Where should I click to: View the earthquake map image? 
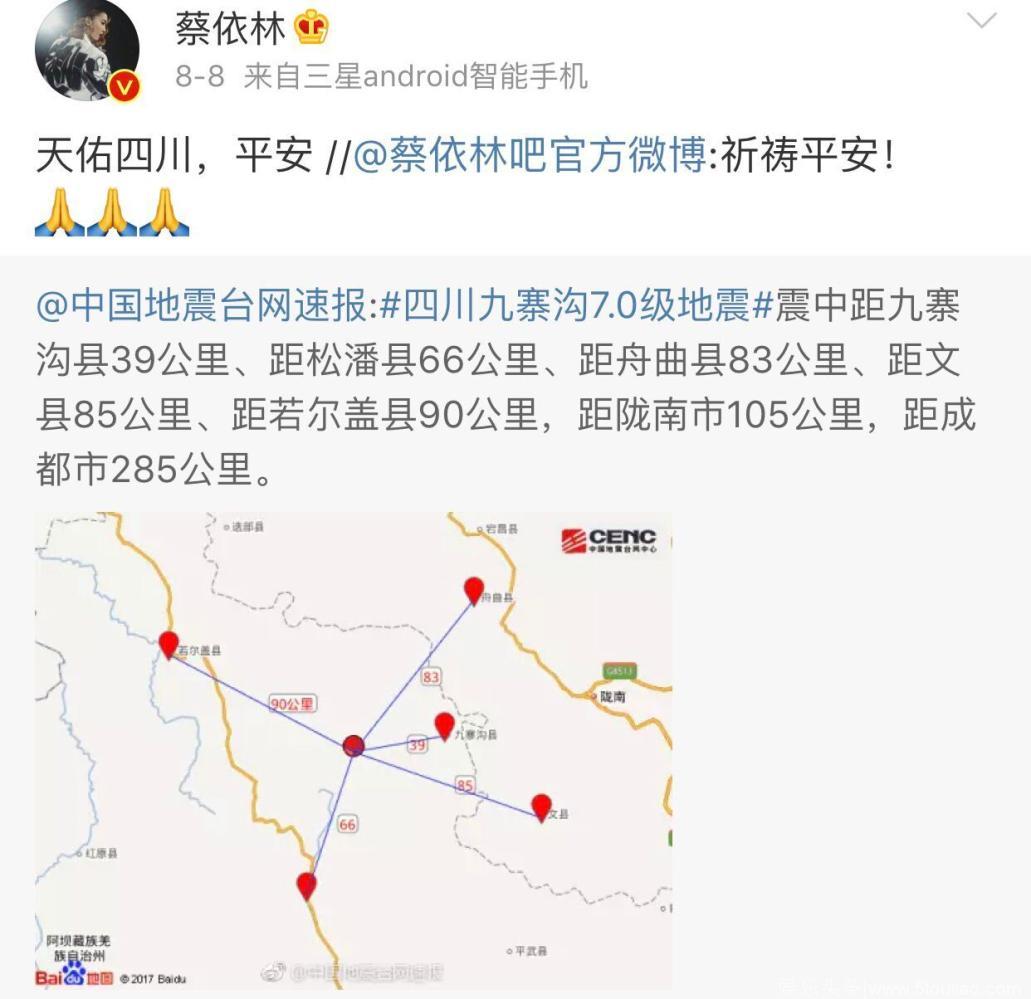354,750
